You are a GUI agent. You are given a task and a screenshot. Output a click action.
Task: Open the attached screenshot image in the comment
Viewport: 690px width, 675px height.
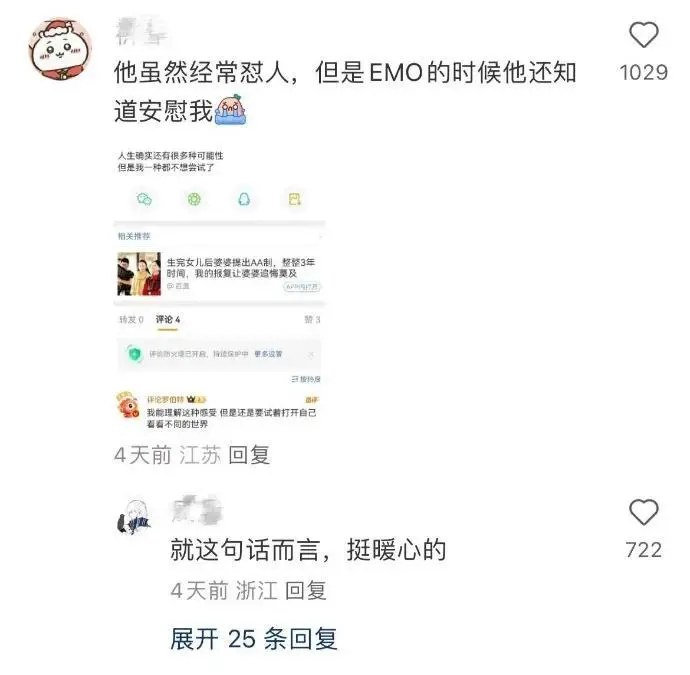[219, 288]
